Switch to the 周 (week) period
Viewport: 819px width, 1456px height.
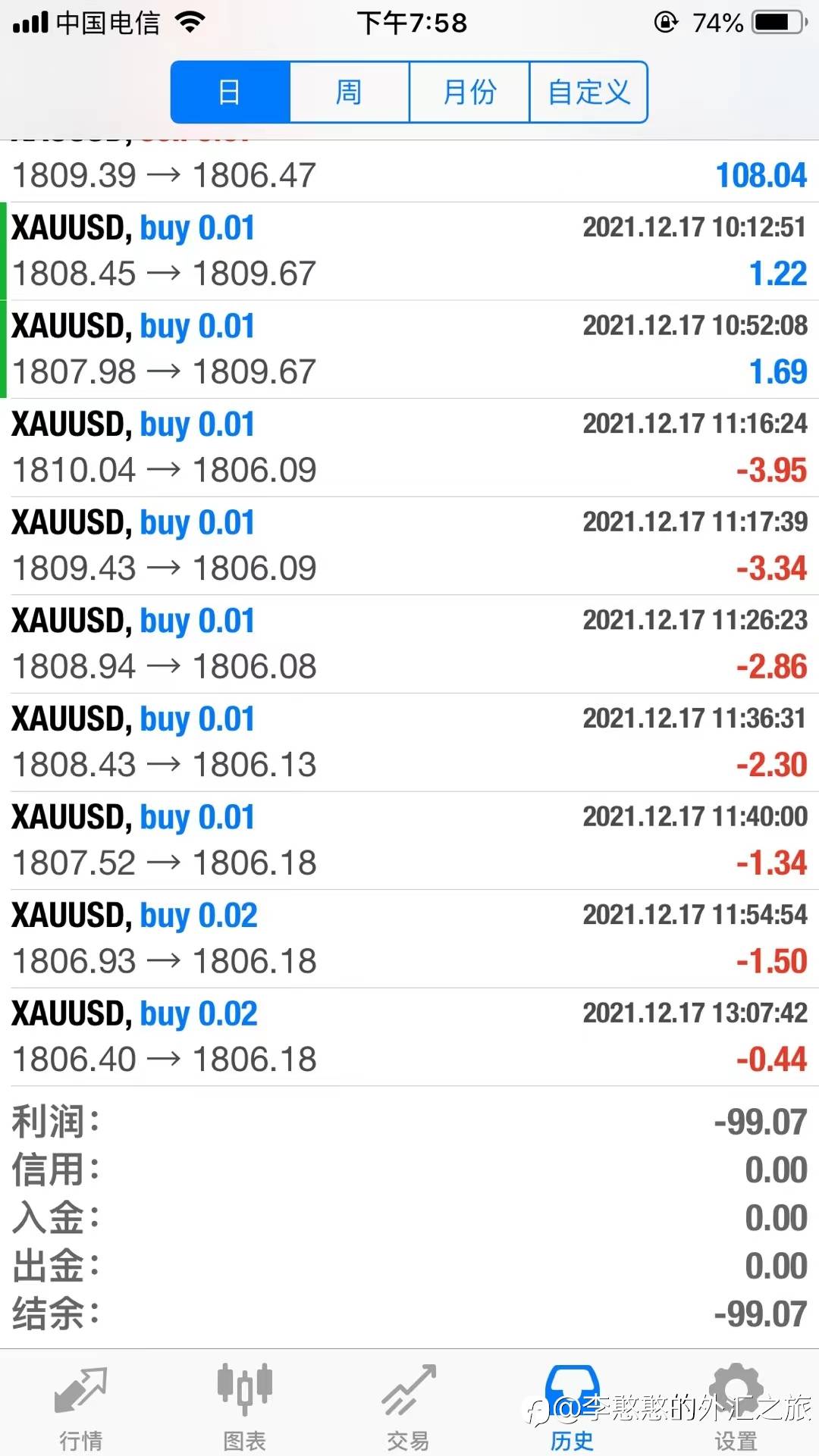tap(349, 92)
